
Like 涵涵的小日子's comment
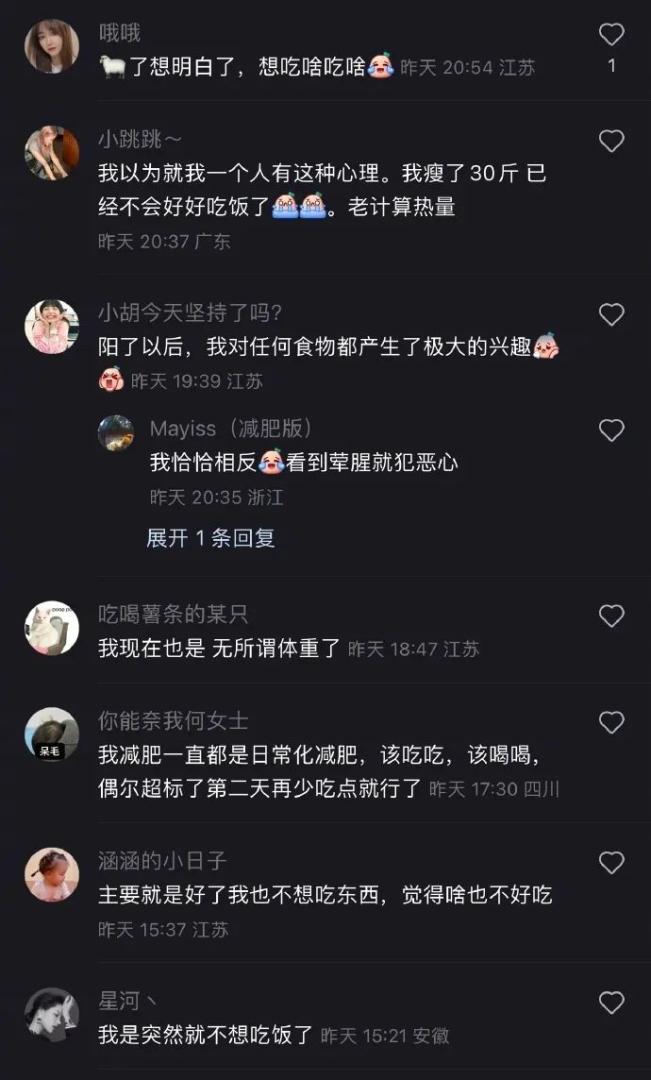(611, 862)
